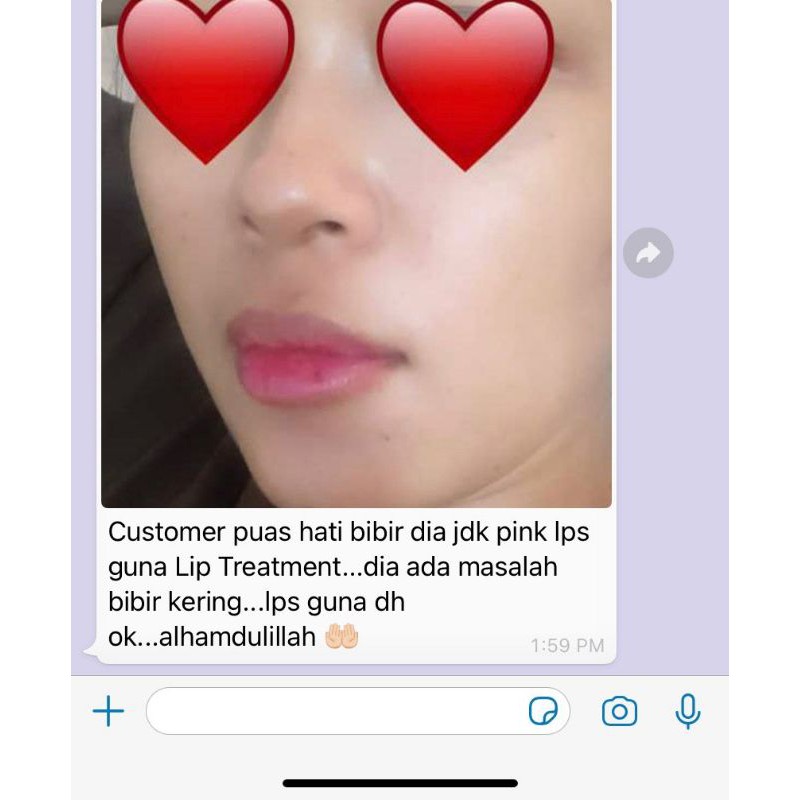
Task: Forward the photo message with the arrow
Action: pos(648,253)
